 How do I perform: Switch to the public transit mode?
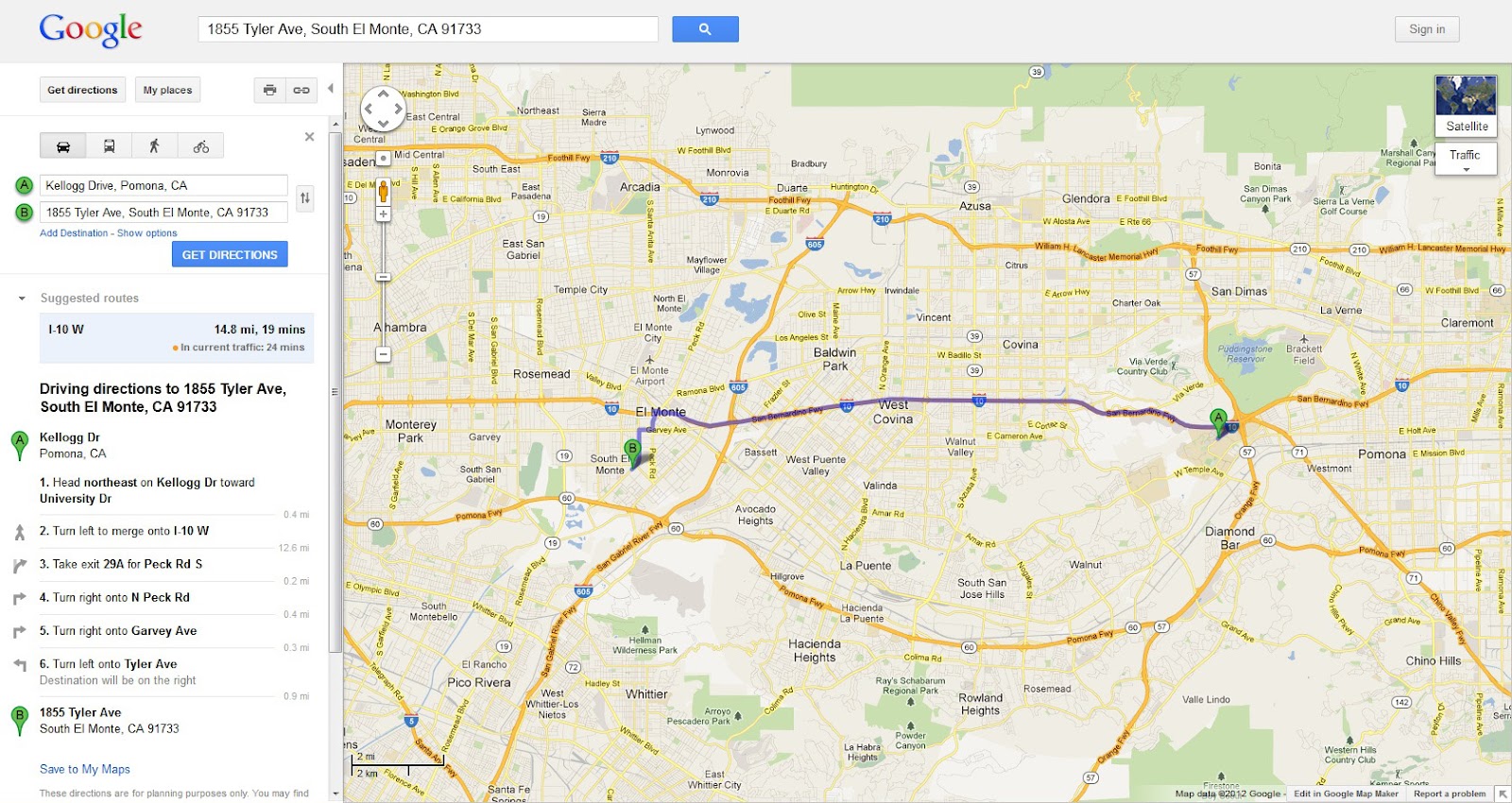pyautogui.click(x=109, y=145)
